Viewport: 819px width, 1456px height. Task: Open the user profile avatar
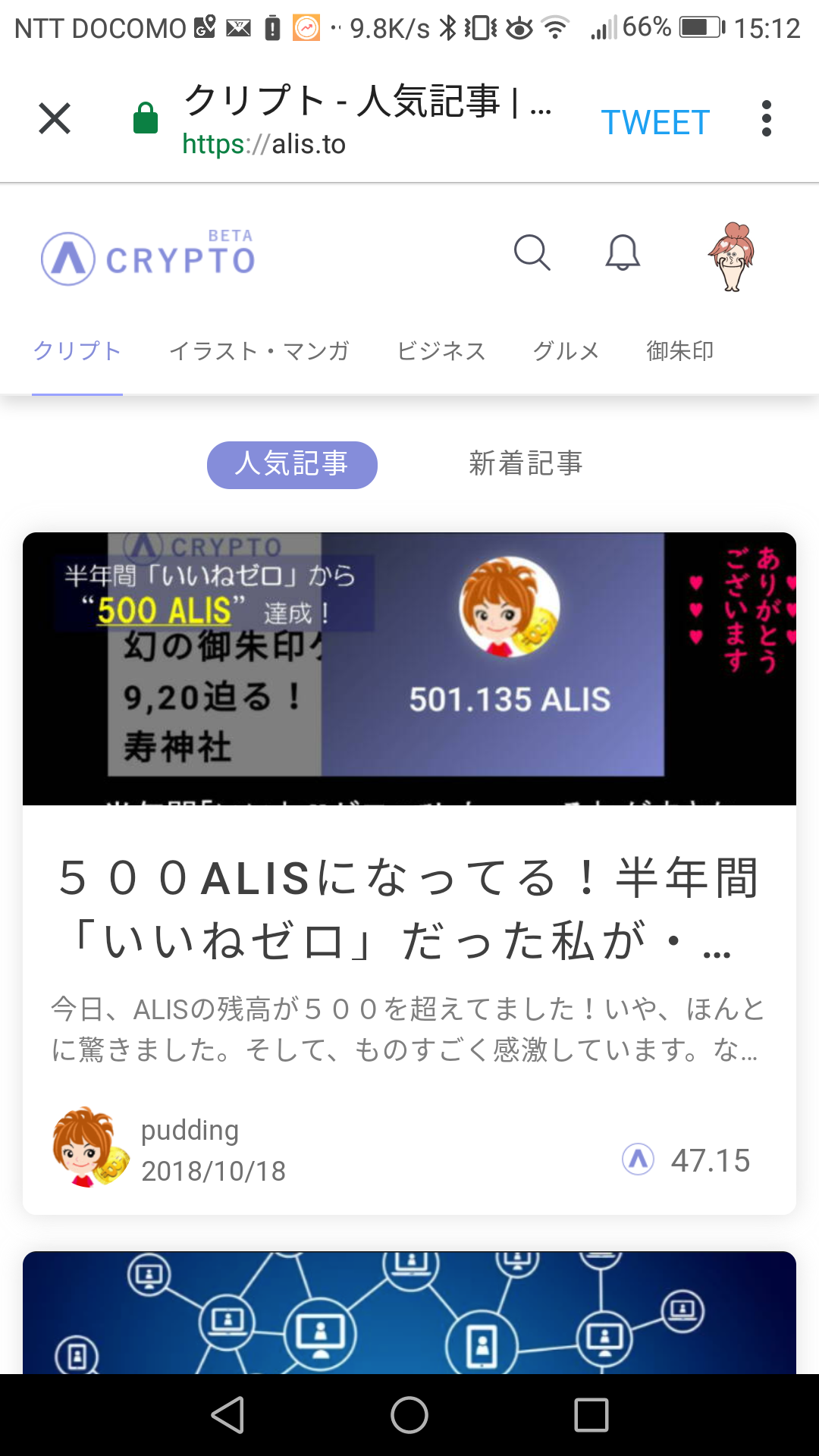732,256
